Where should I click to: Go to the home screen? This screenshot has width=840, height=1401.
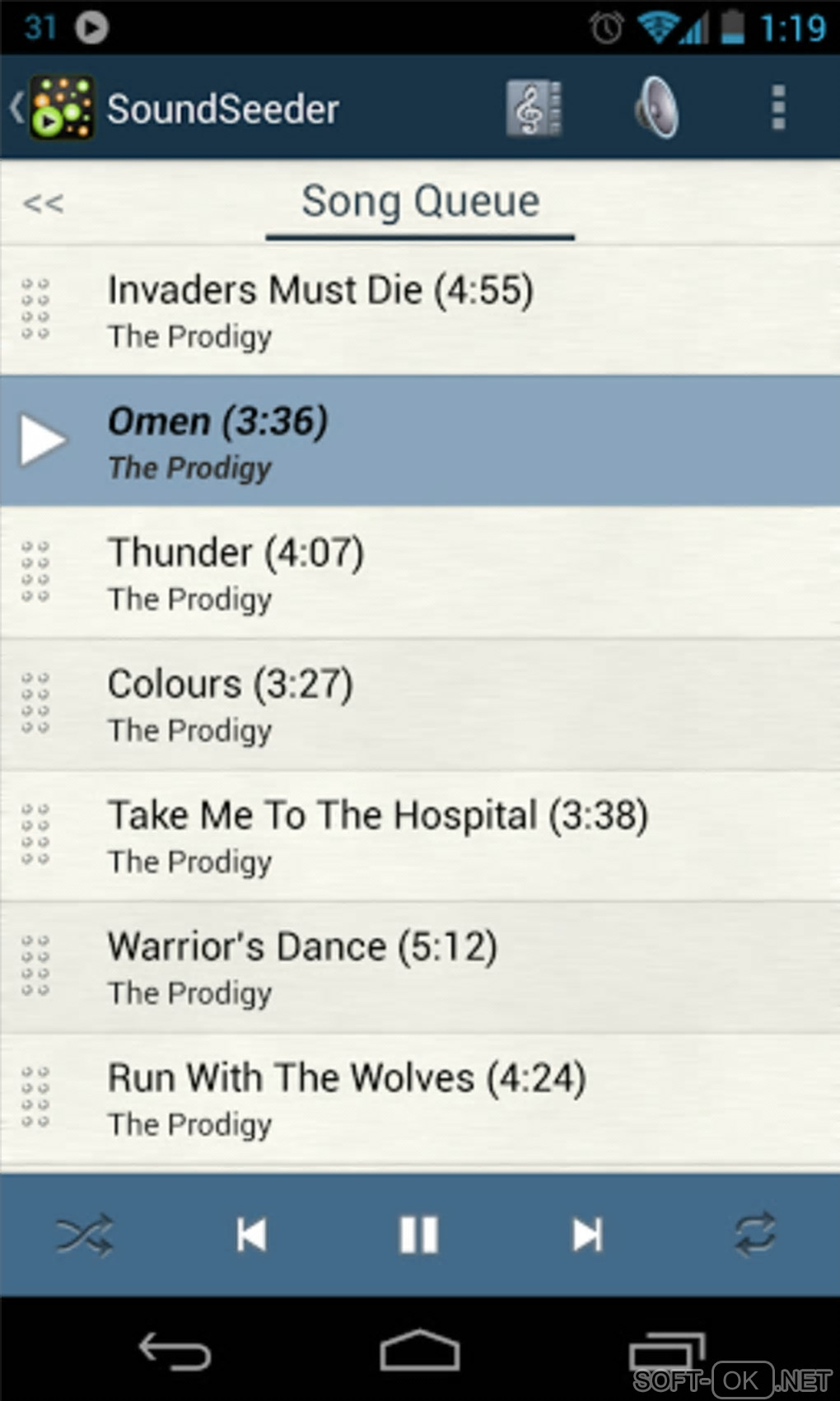419,1351
